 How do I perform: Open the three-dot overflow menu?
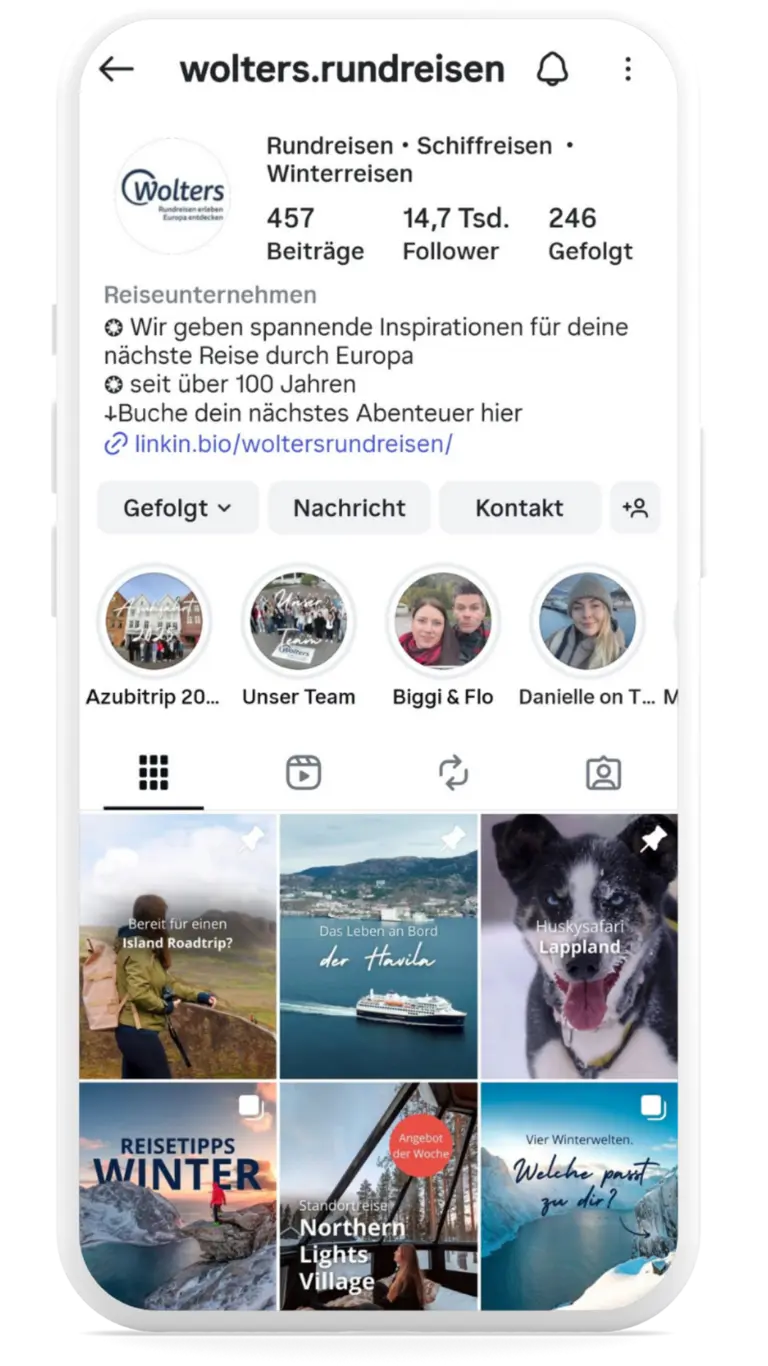click(627, 69)
